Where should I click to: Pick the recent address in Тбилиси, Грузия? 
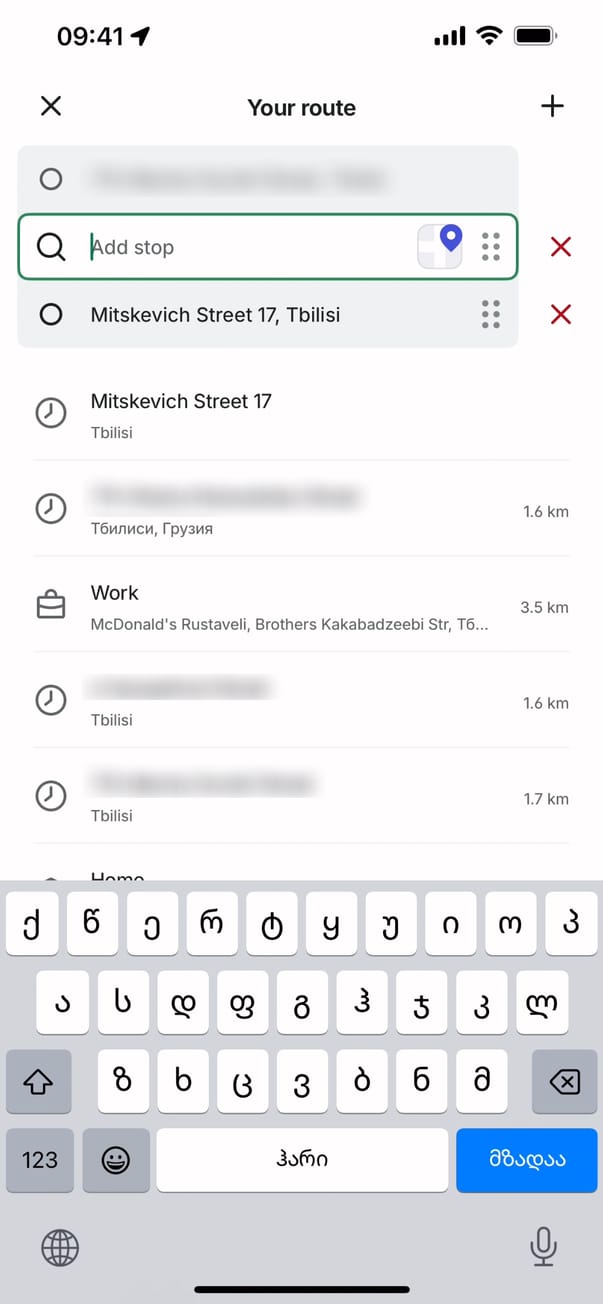click(300, 509)
